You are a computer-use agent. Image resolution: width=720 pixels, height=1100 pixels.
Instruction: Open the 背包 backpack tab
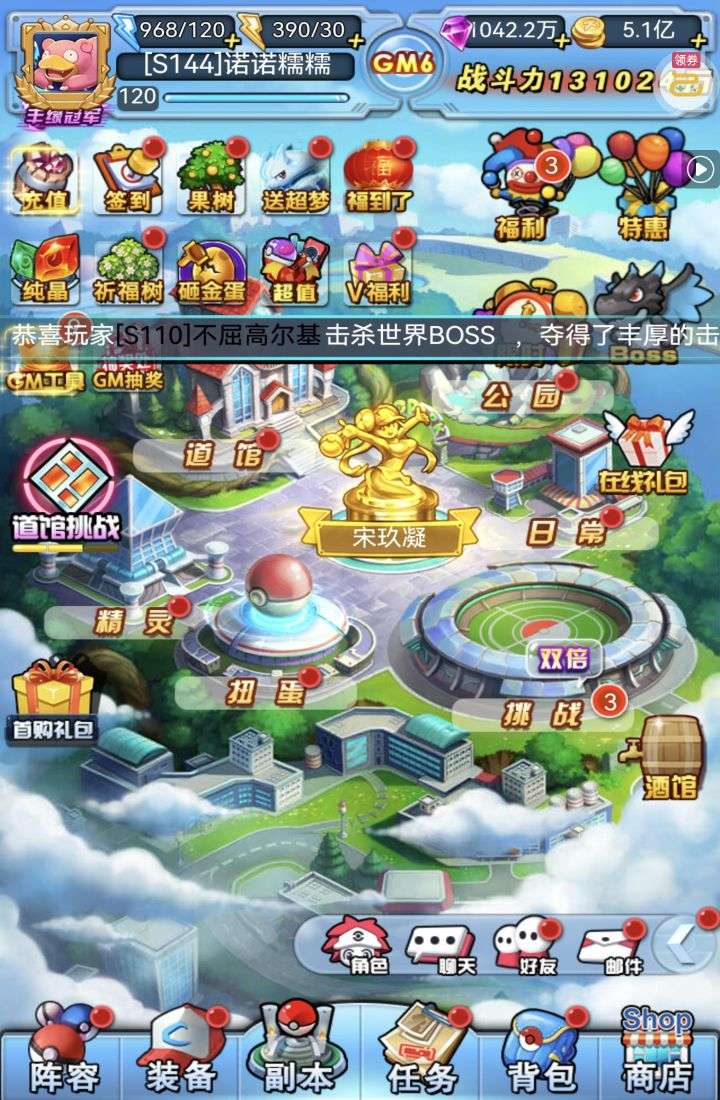540,1050
